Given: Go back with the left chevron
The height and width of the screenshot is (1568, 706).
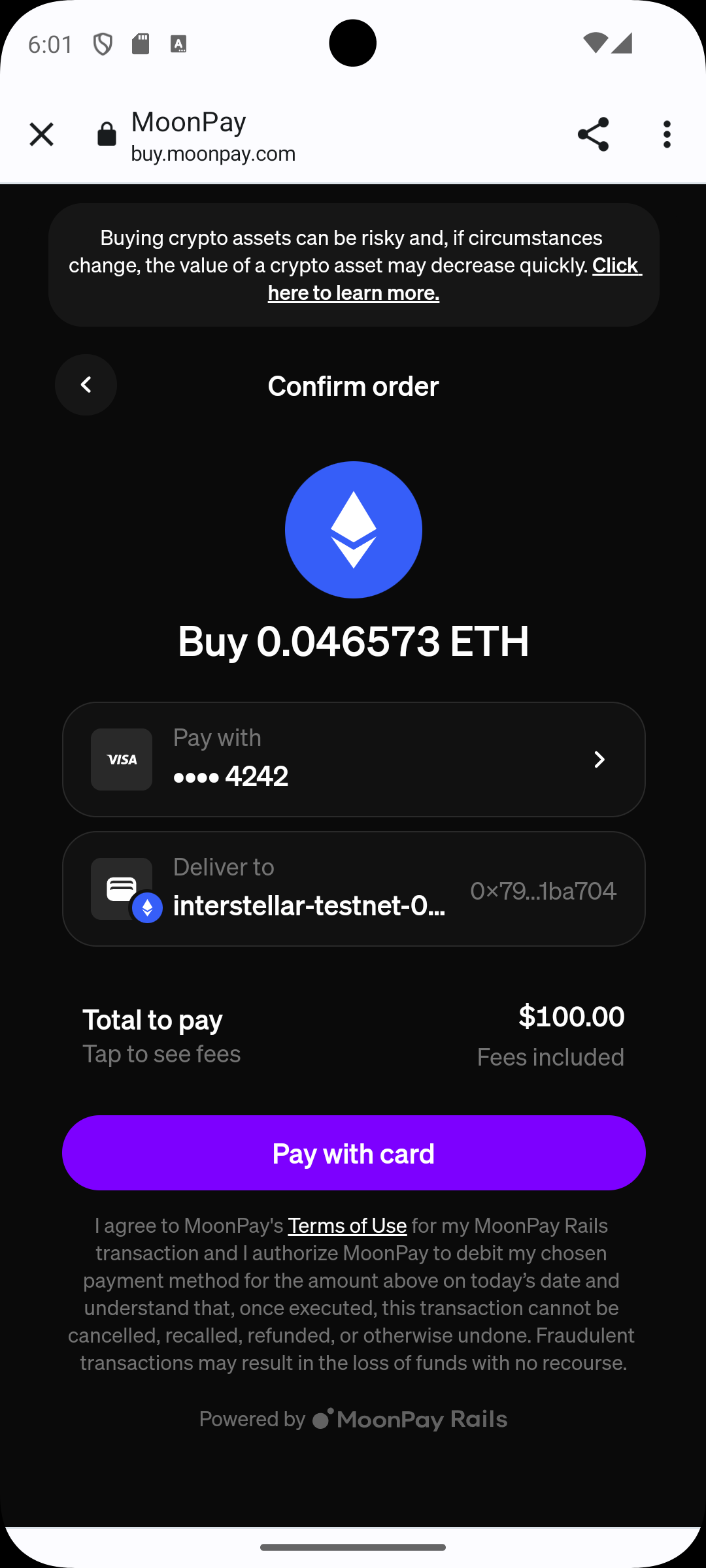Looking at the screenshot, I should 86,385.
